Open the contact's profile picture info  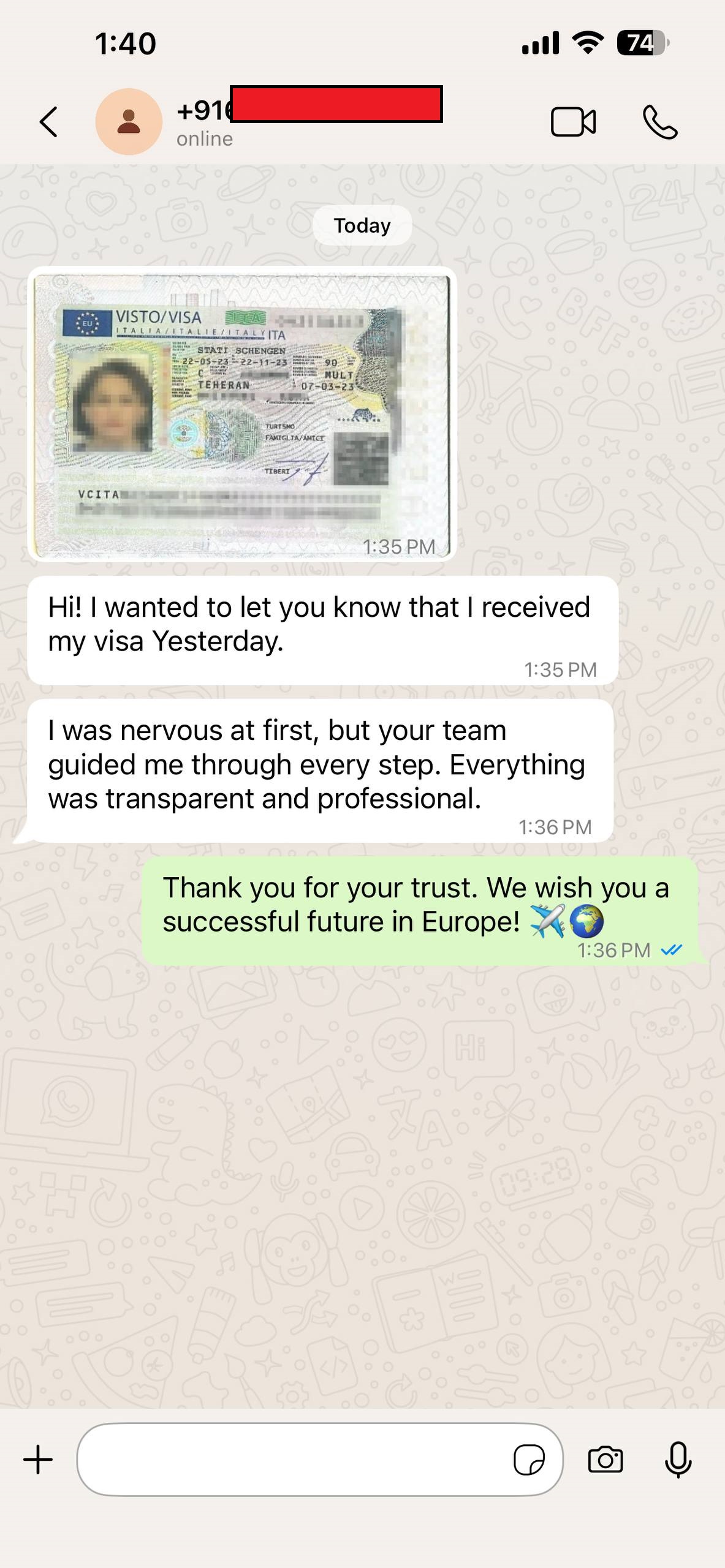coord(129,121)
